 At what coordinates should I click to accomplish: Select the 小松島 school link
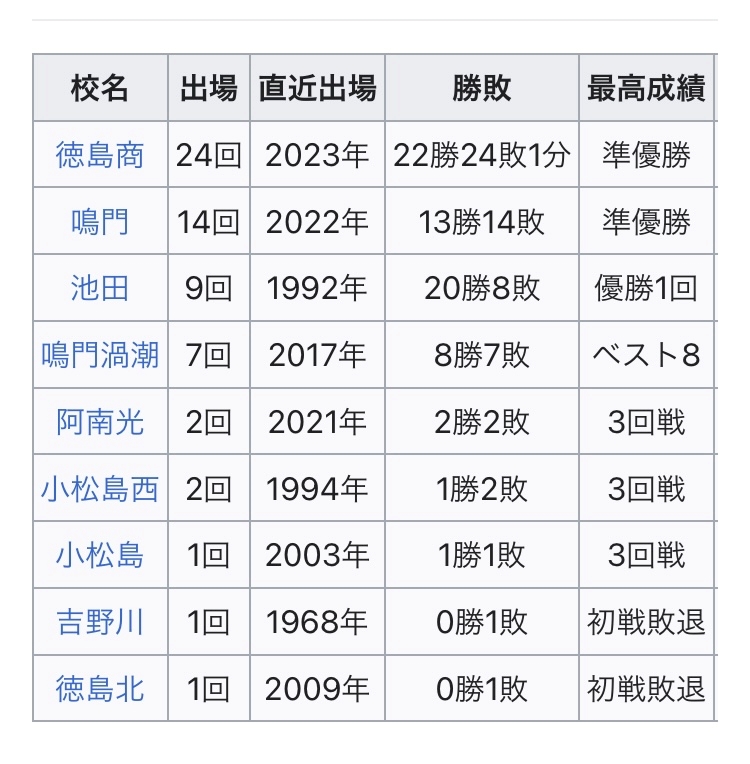coord(100,555)
